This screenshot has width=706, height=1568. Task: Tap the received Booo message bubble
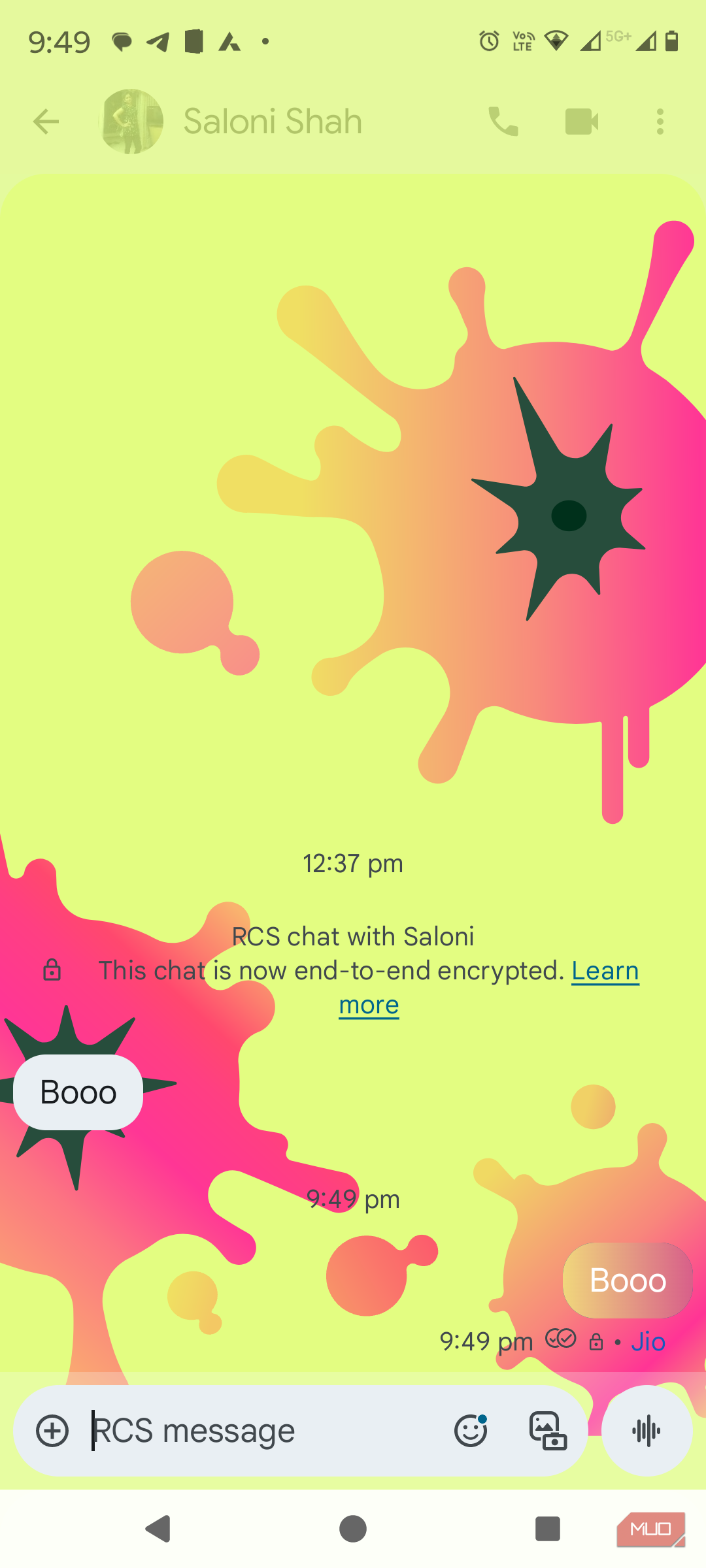[78, 1092]
